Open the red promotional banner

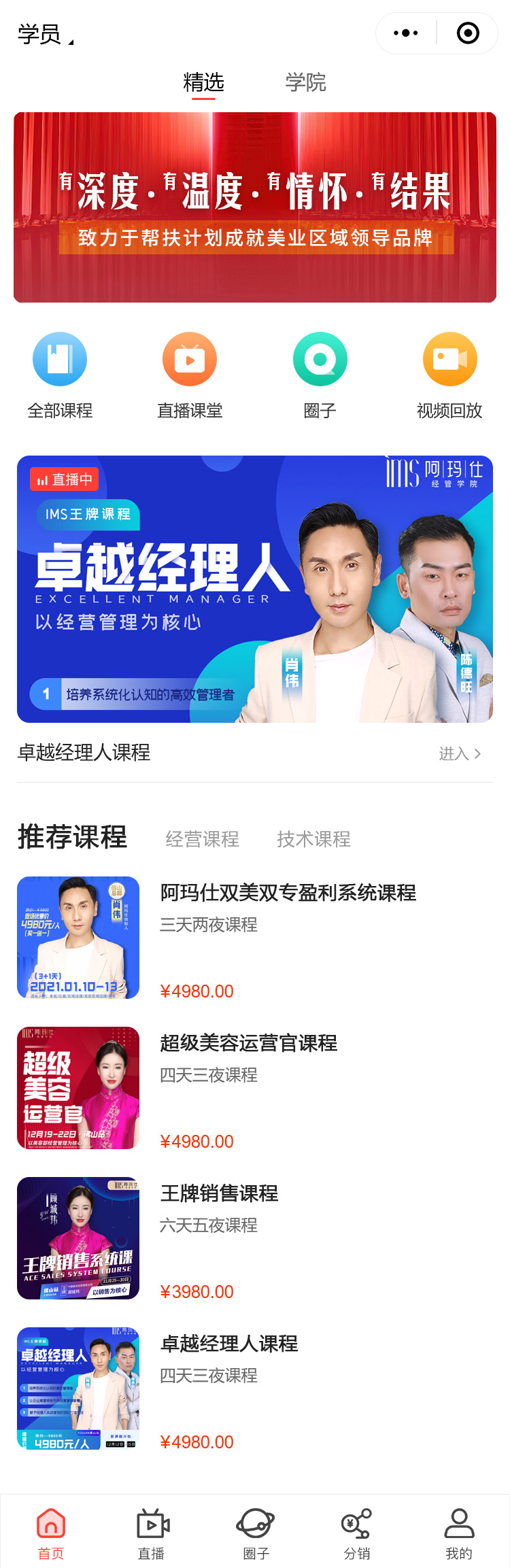point(255,207)
